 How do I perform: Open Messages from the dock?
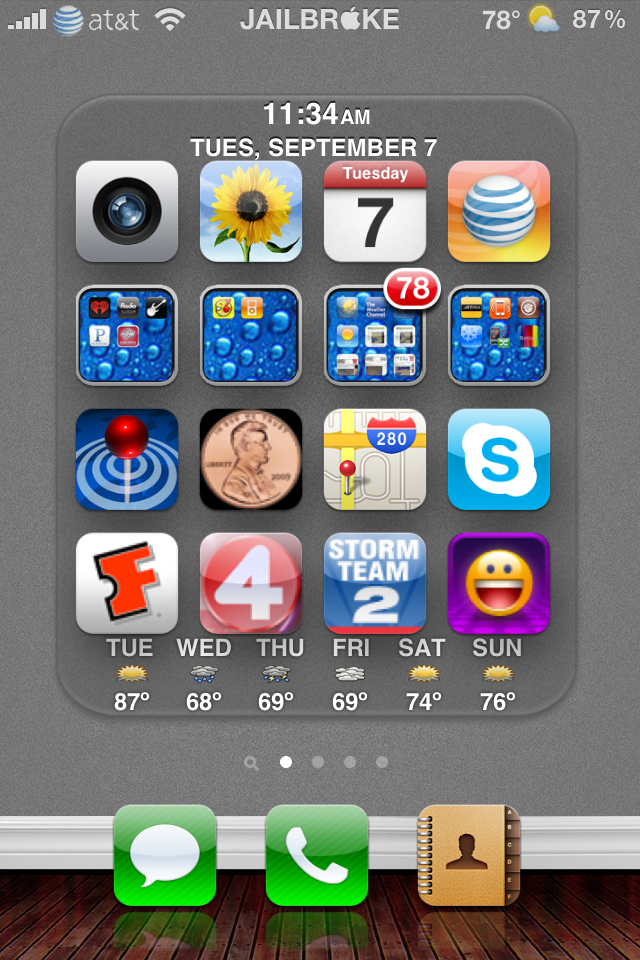(x=165, y=855)
